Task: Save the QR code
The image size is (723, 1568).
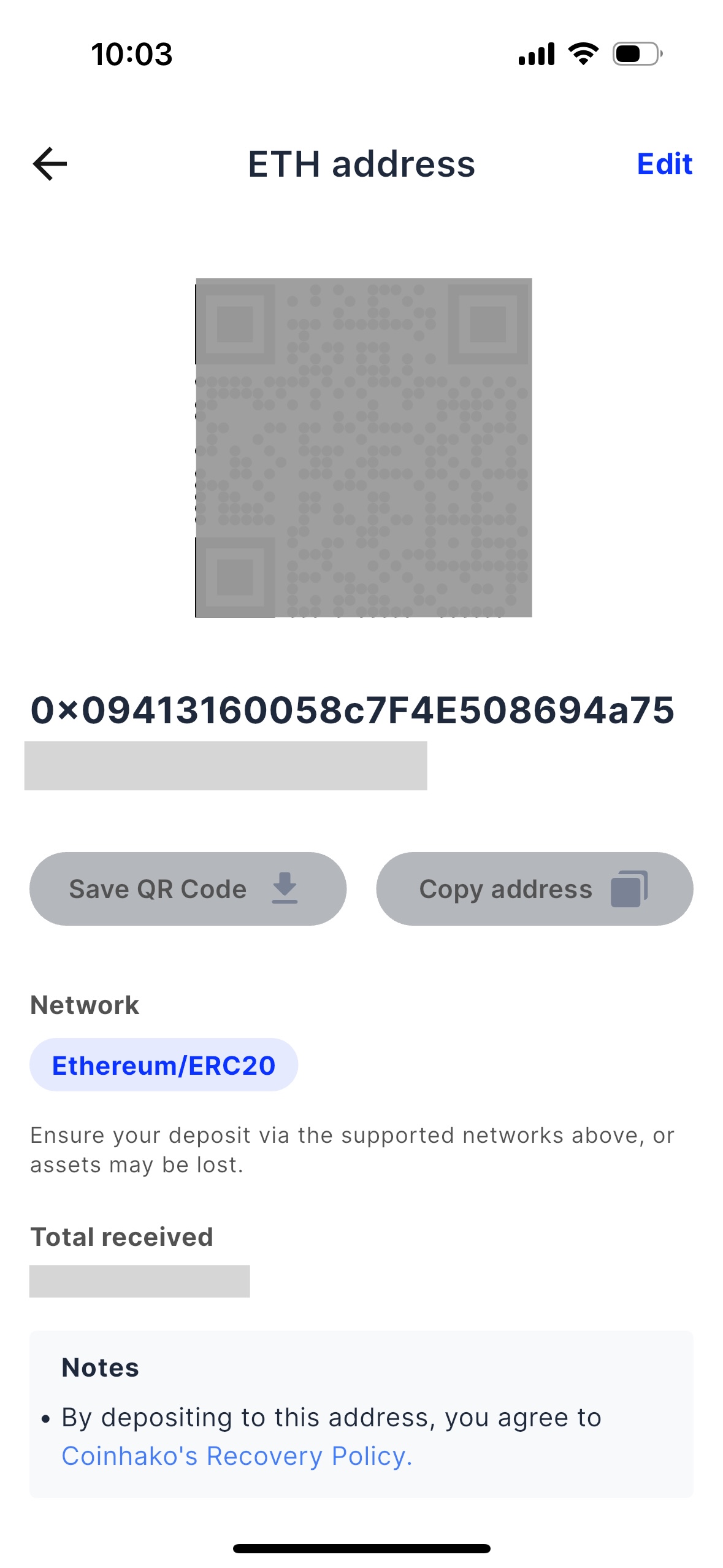Action: tap(188, 888)
